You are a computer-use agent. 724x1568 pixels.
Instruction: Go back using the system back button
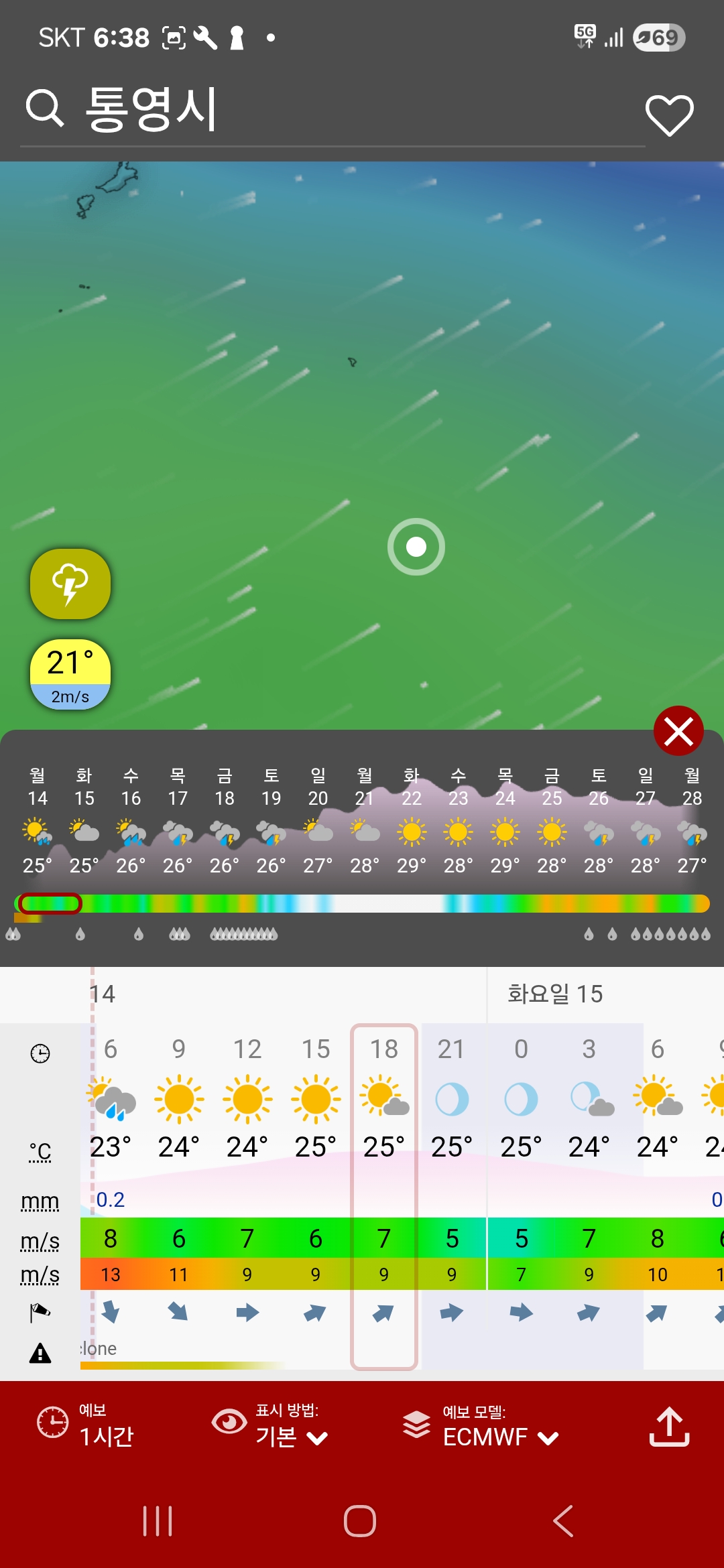click(x=563, y=1520)
